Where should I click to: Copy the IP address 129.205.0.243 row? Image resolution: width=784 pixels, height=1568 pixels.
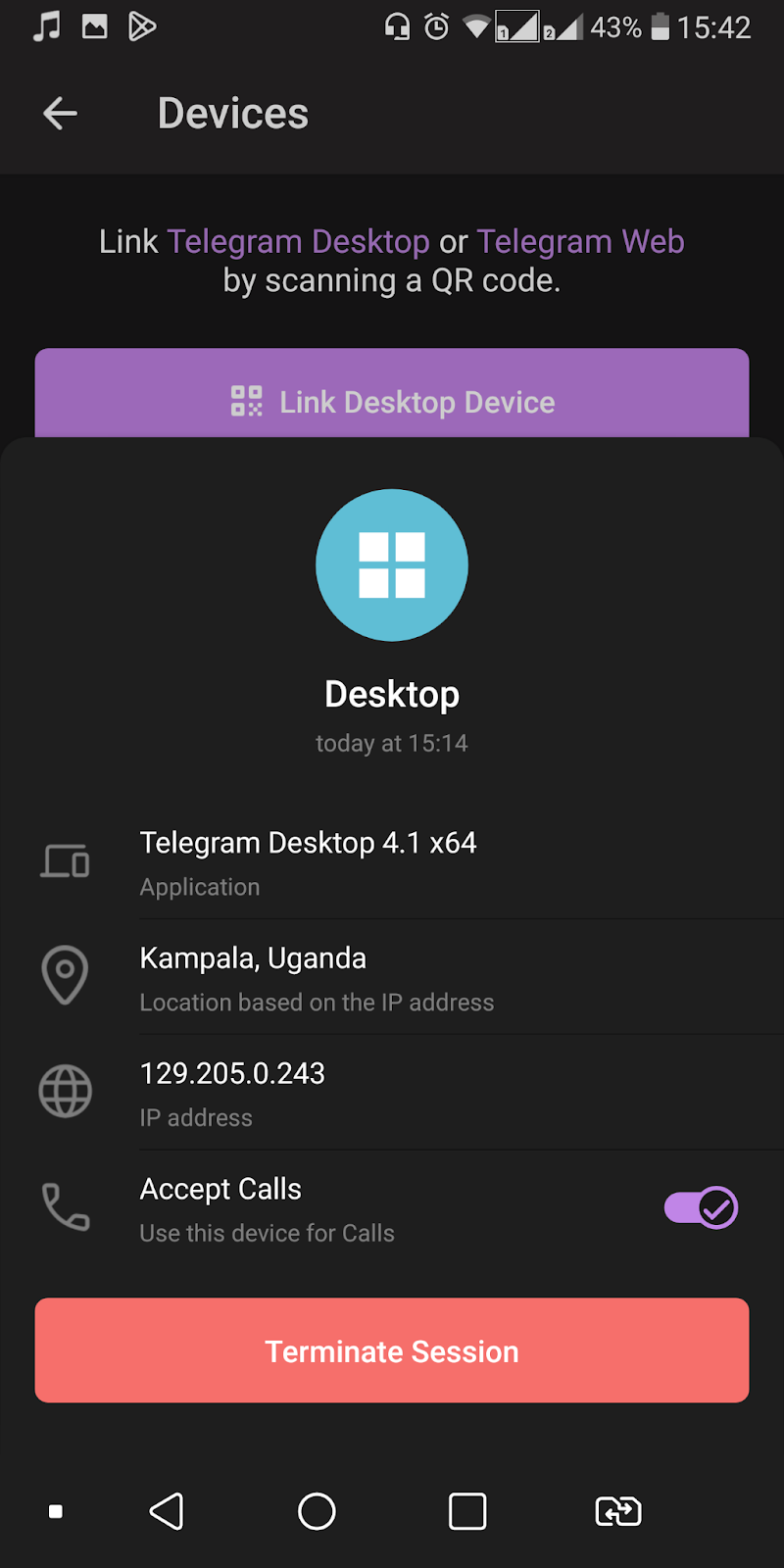(392, 1093)
